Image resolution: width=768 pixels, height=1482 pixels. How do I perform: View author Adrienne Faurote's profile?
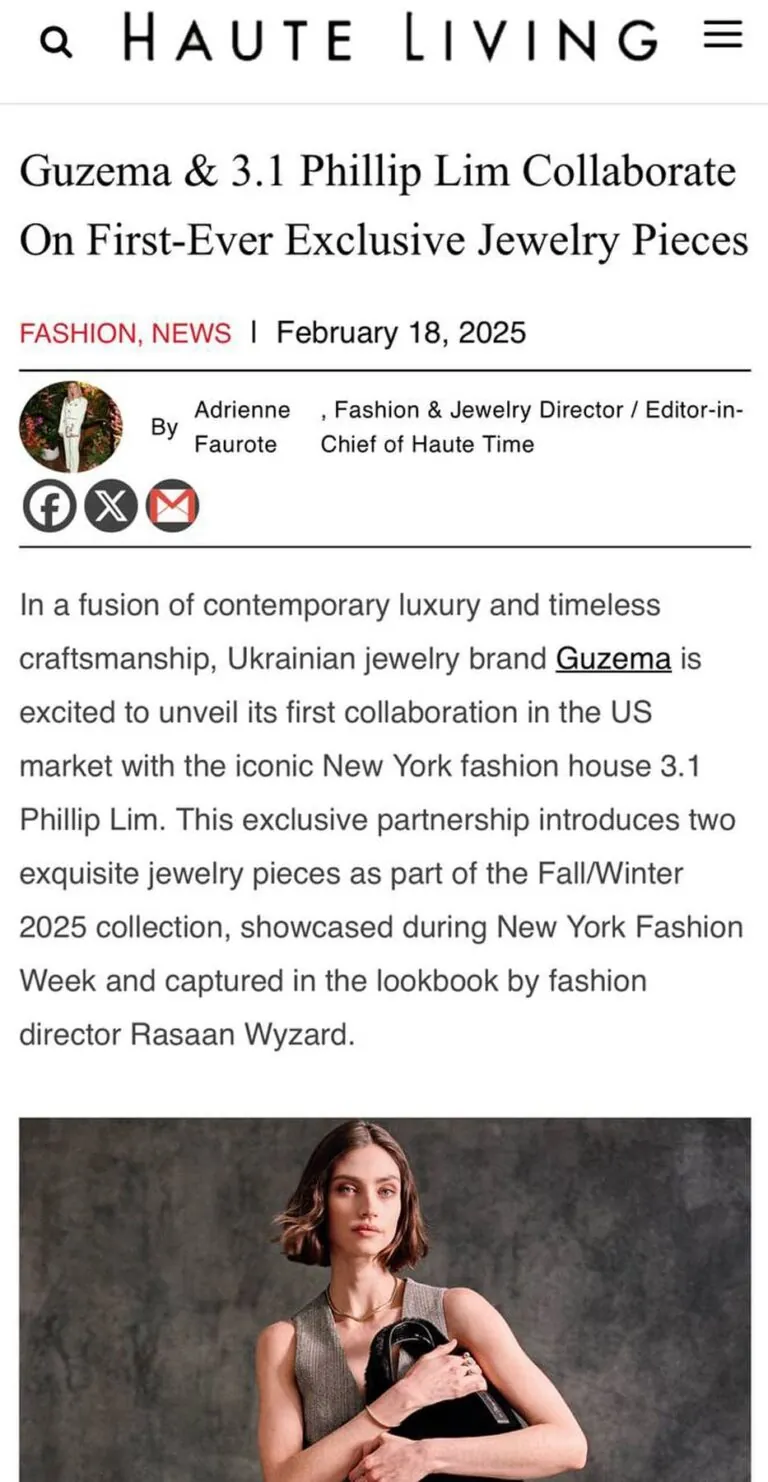click(242, 426)
